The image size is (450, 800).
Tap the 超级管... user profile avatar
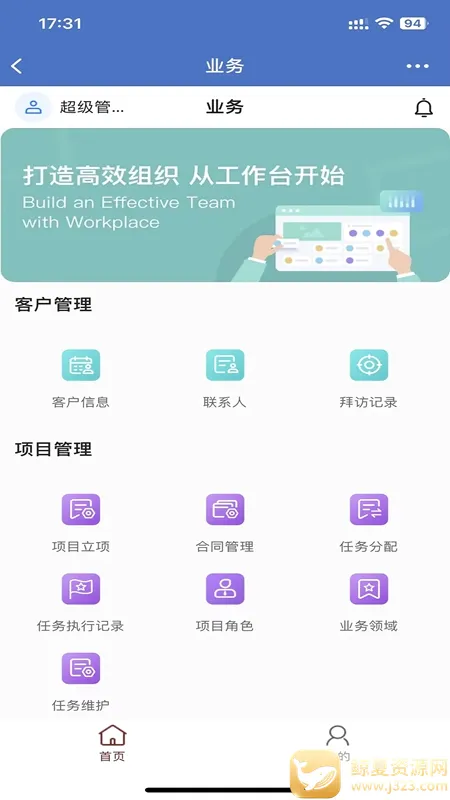click(x=34, y=107)
